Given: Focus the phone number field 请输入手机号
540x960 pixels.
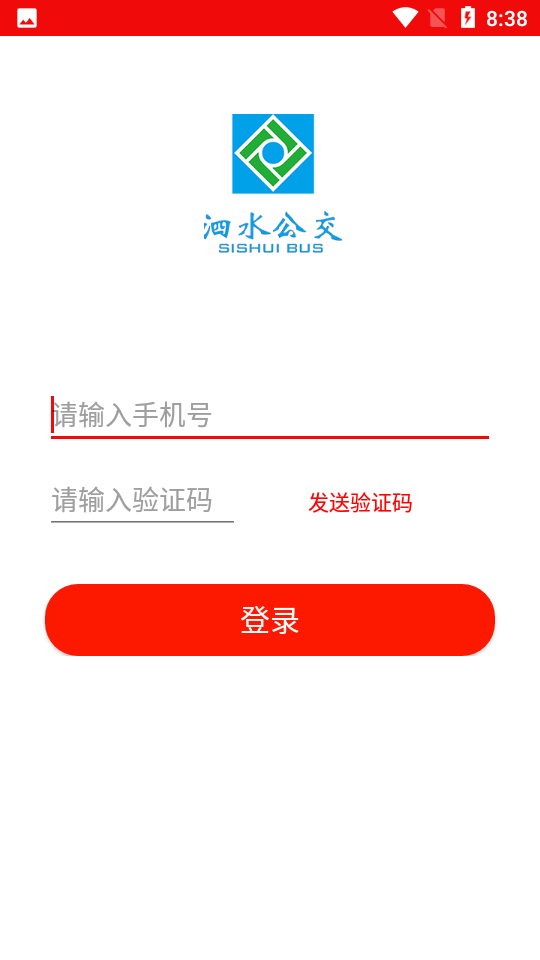Looking at the screenshot, I should tap(269, 416).
